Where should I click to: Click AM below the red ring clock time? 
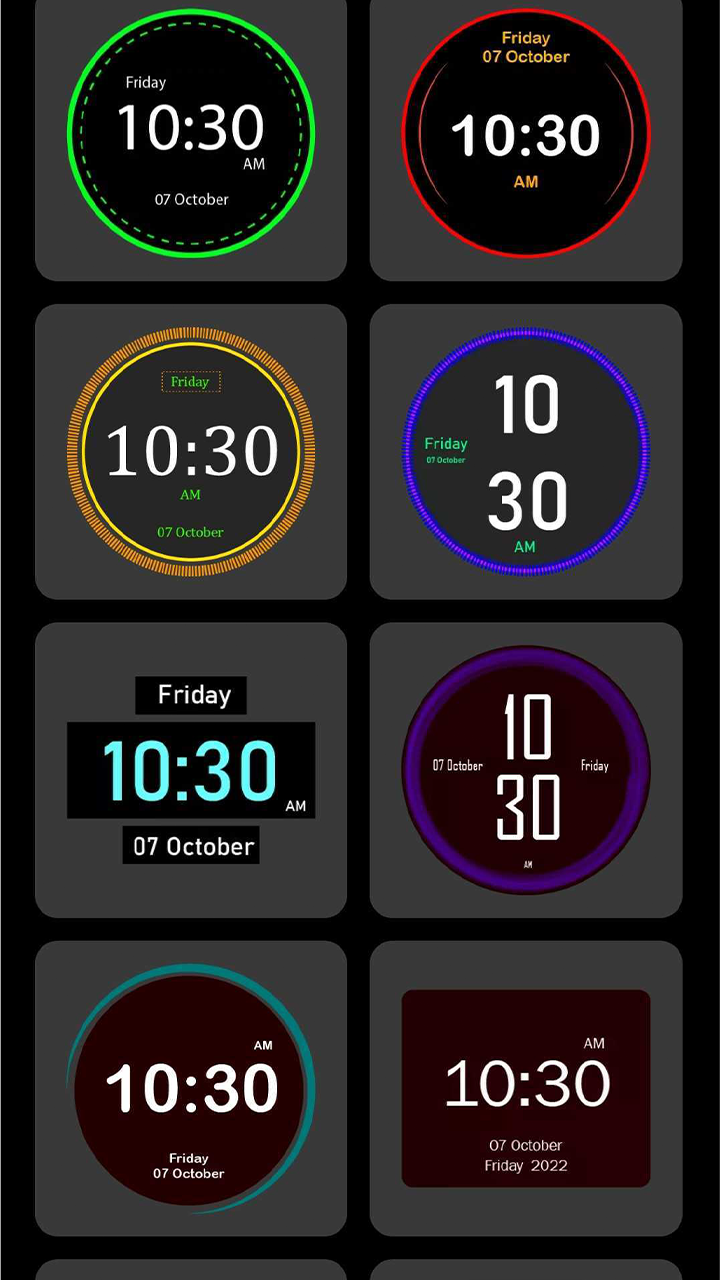tap(525, 182)
